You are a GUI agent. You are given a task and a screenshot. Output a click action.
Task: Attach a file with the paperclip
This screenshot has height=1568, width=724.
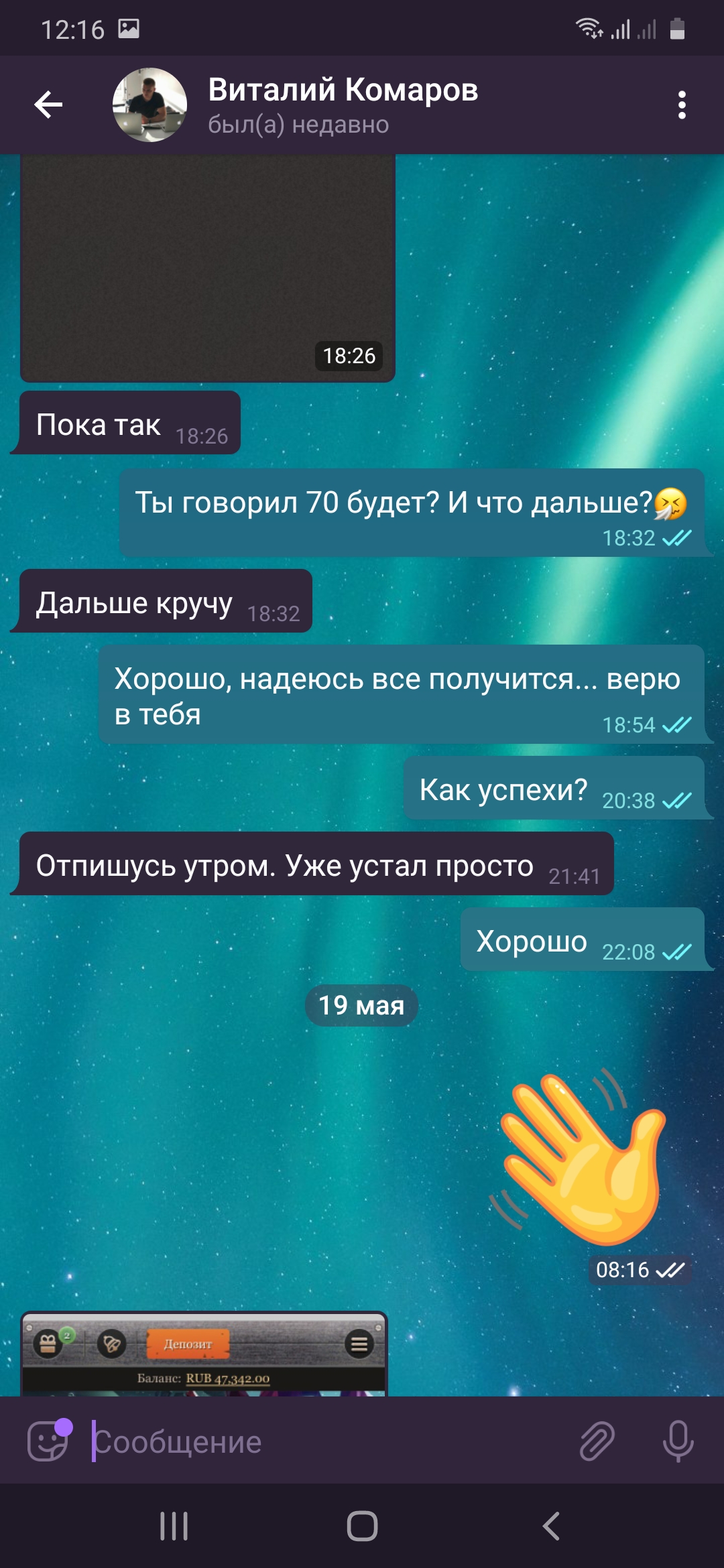(597, 1441)
